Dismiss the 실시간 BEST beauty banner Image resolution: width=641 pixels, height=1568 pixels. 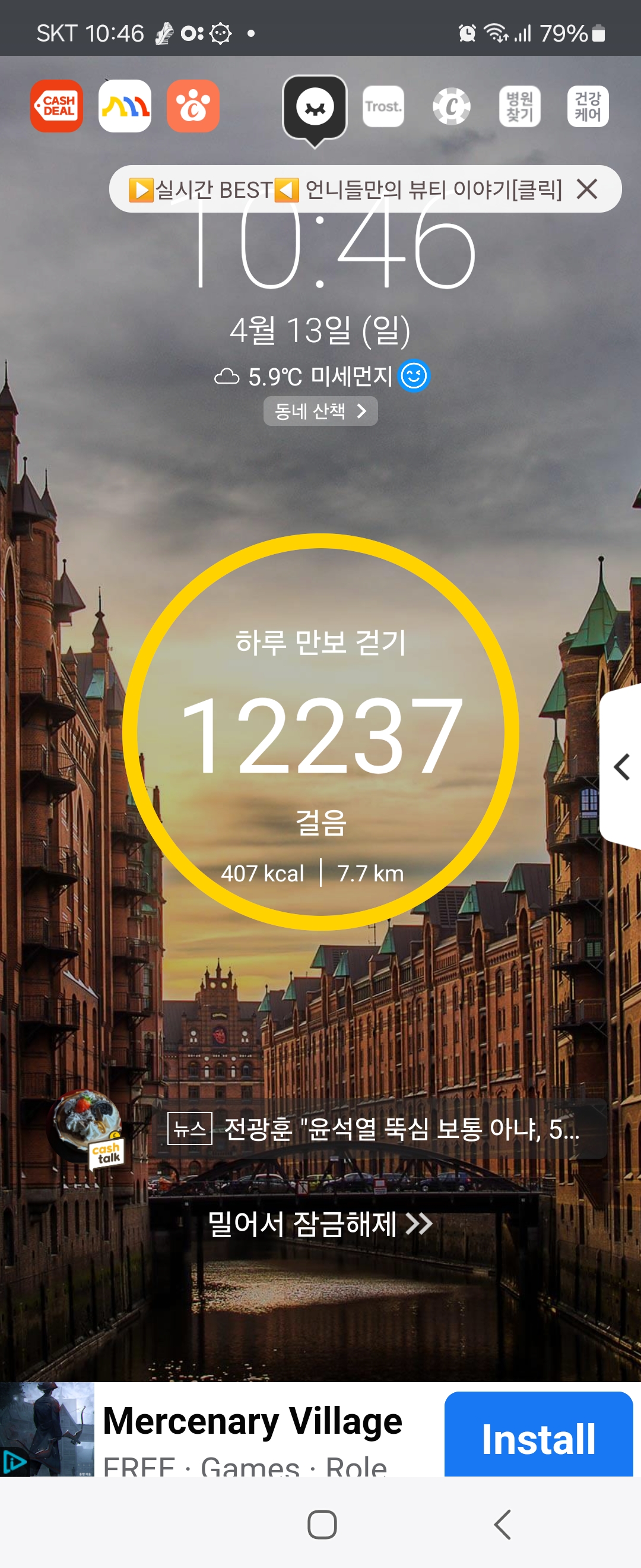coord(587,189)
